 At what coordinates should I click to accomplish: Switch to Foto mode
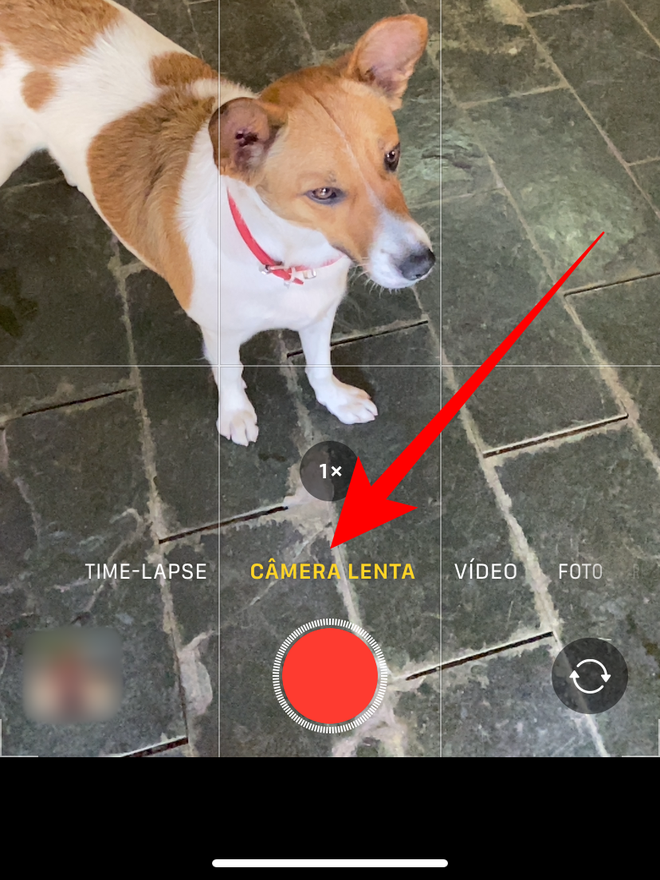pos(580,572)
